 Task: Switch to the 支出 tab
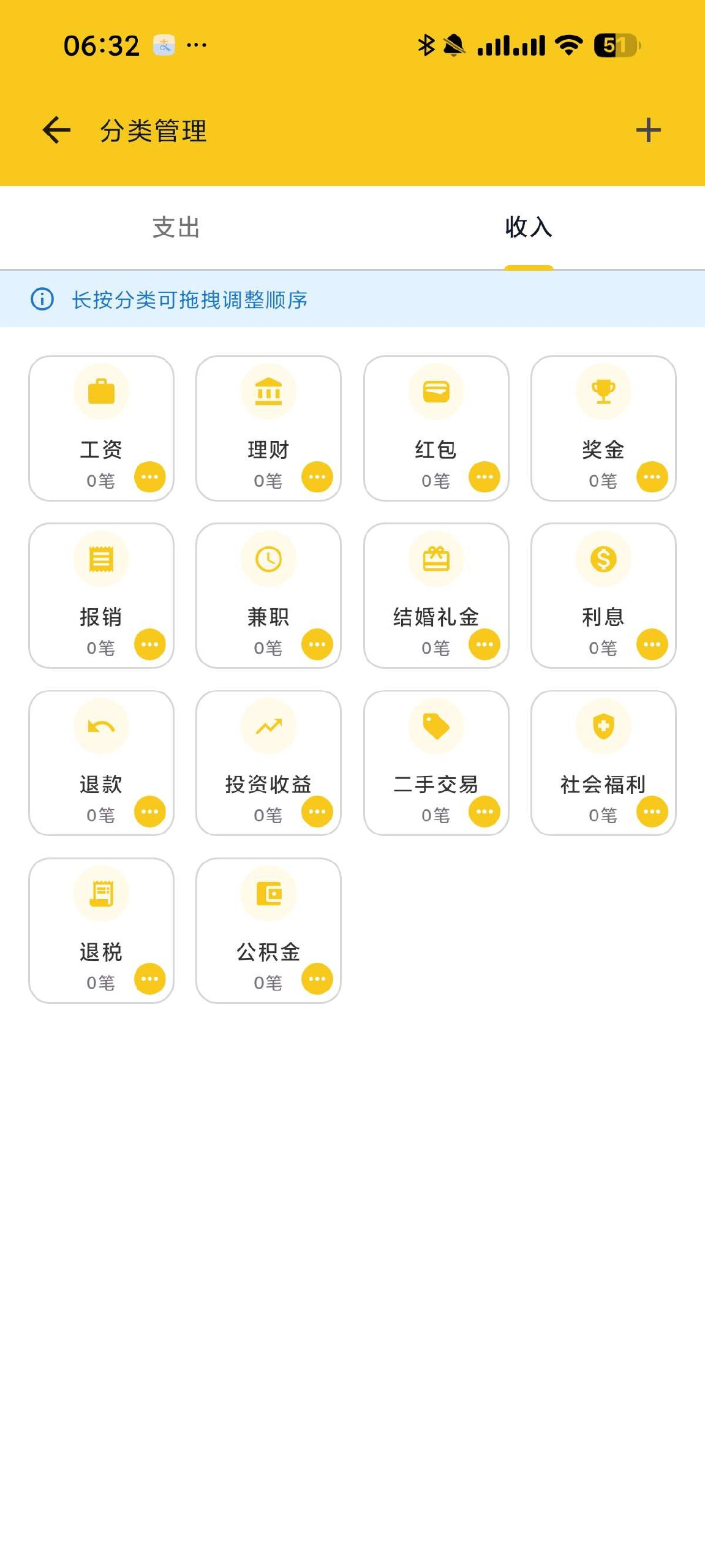176,227
